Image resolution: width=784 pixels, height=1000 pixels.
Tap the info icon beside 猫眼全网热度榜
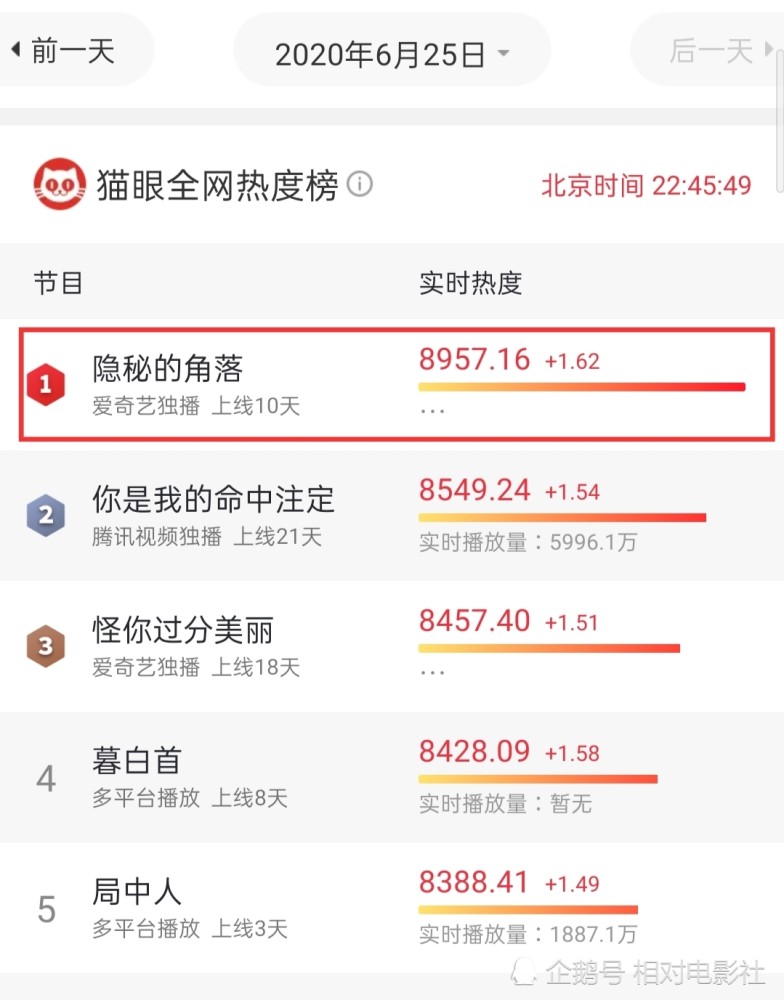coord(360,185)
